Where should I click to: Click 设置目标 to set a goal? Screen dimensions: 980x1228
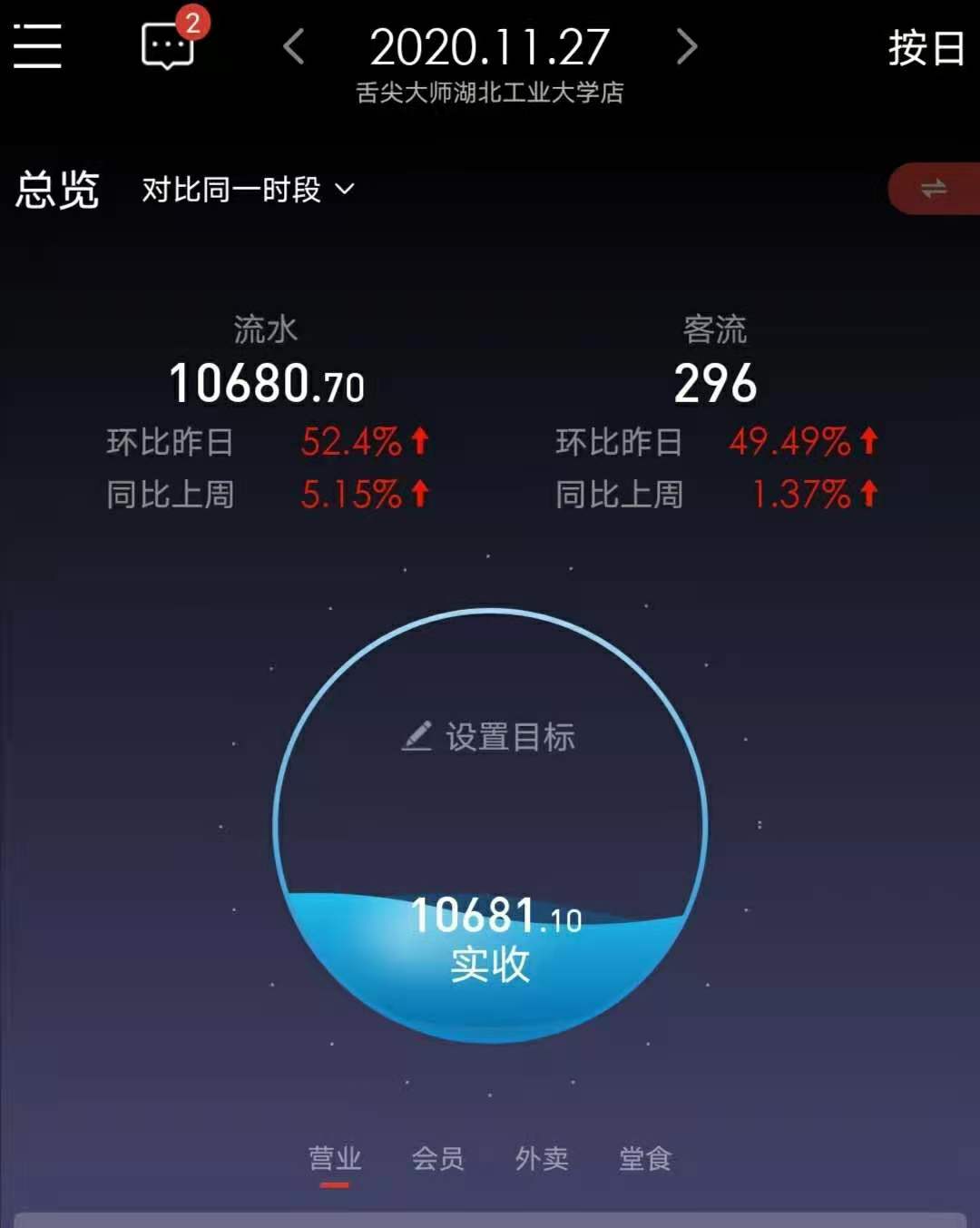pyautogui.click(x=506, y=738)
